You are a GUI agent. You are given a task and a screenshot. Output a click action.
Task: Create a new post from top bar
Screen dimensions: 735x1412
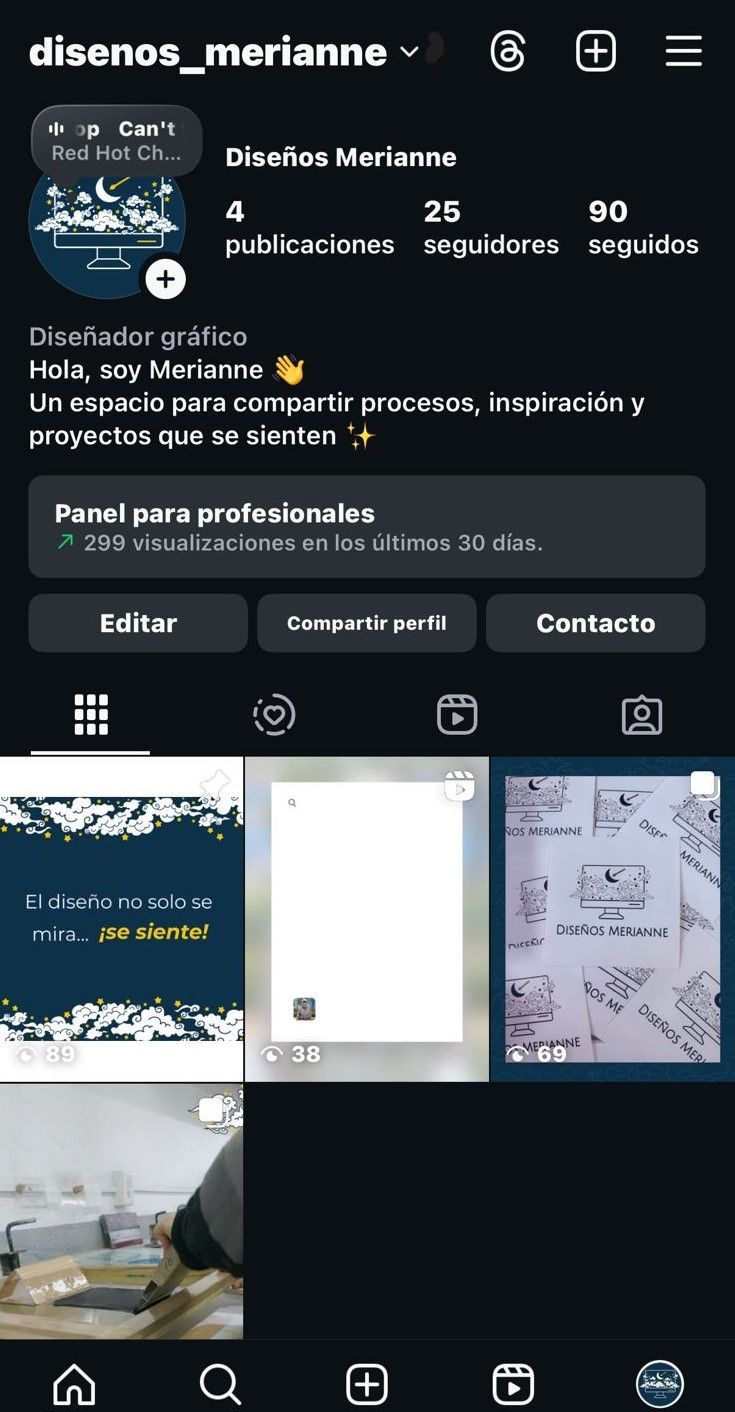pyautogui.click(x=596, y=51)
